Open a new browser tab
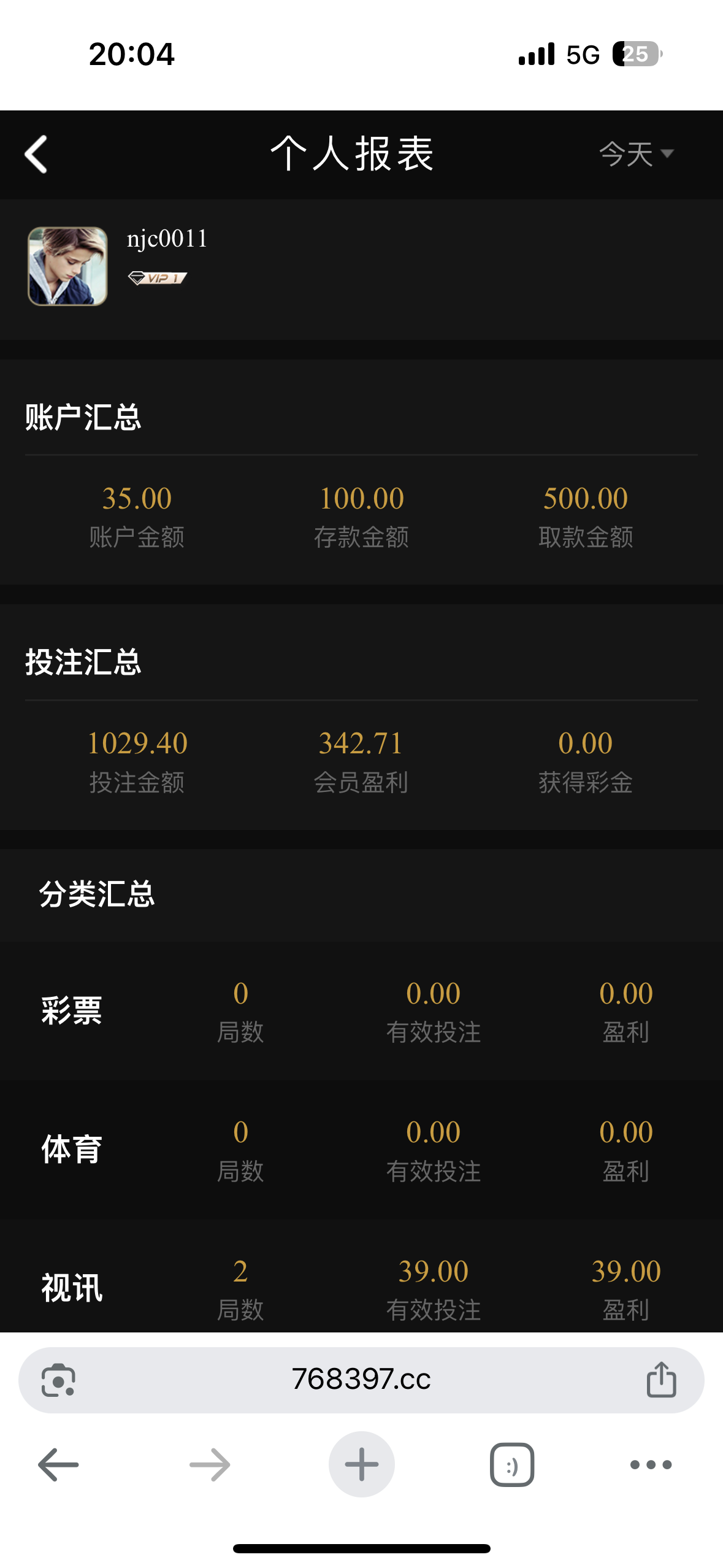723x1568 pixels. 361,1464
